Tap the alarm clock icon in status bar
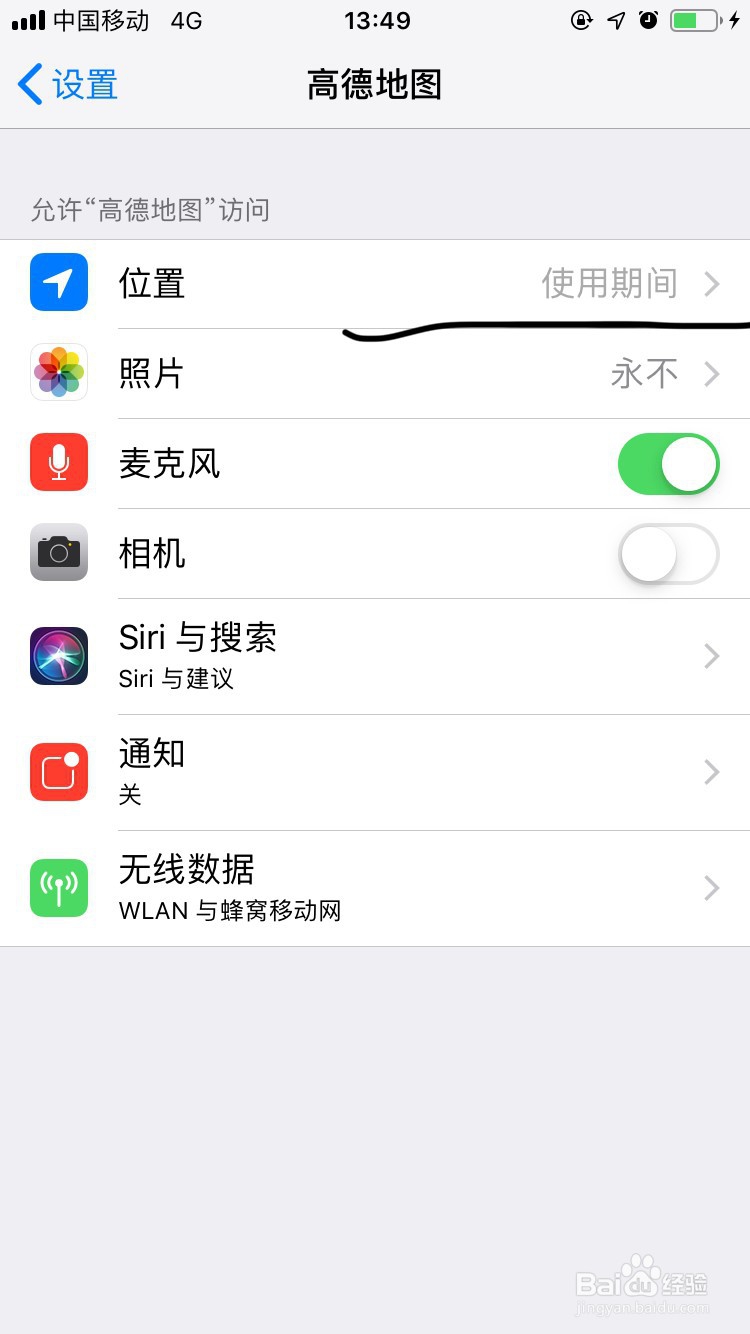The image size is (750, 1334). (650, 20)
